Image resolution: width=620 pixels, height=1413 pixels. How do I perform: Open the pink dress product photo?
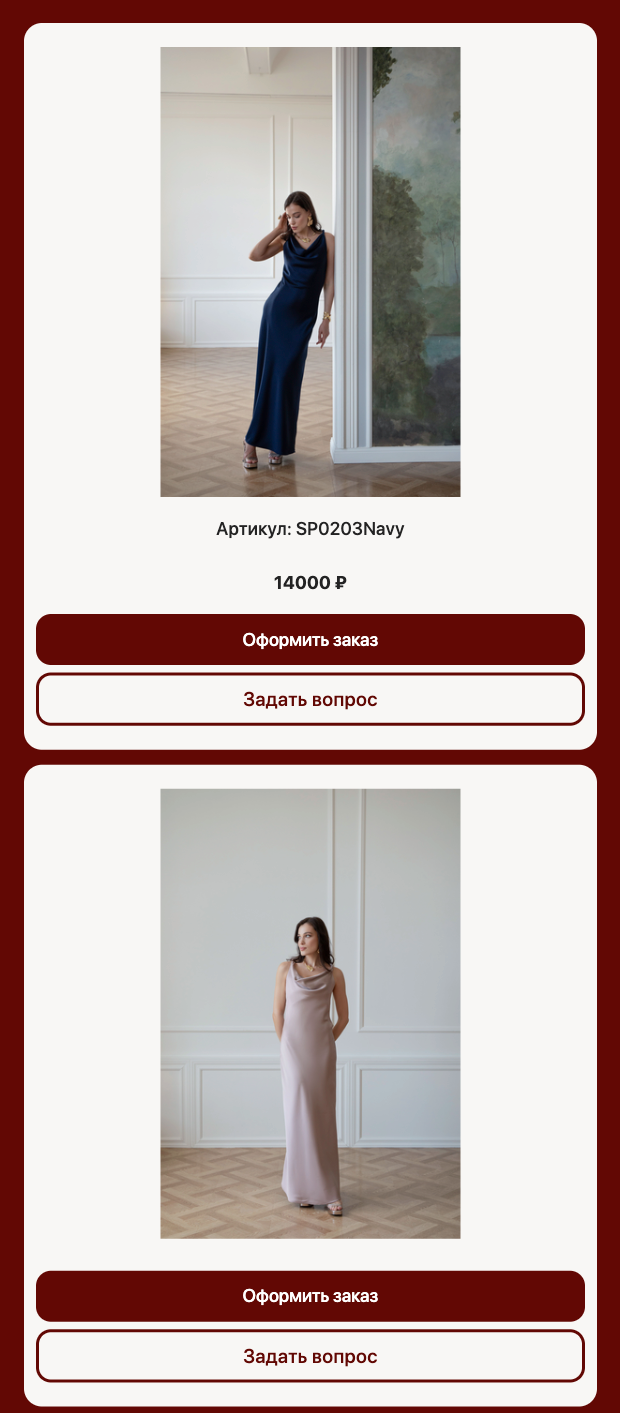pyautogui.click(x=310, y=1013)
